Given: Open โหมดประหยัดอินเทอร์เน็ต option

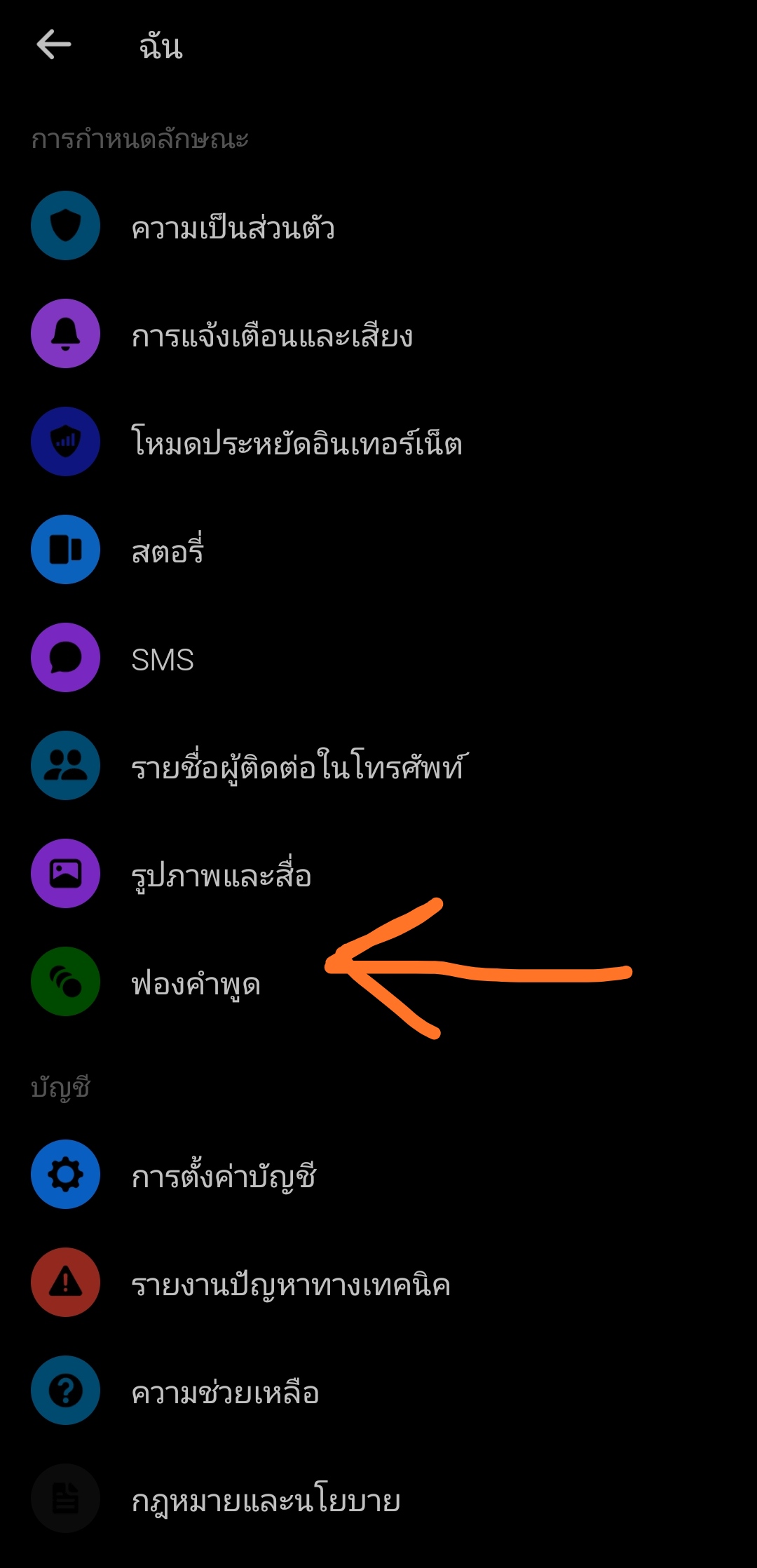Looking at the screenshot, I should (x=296, y=443).
